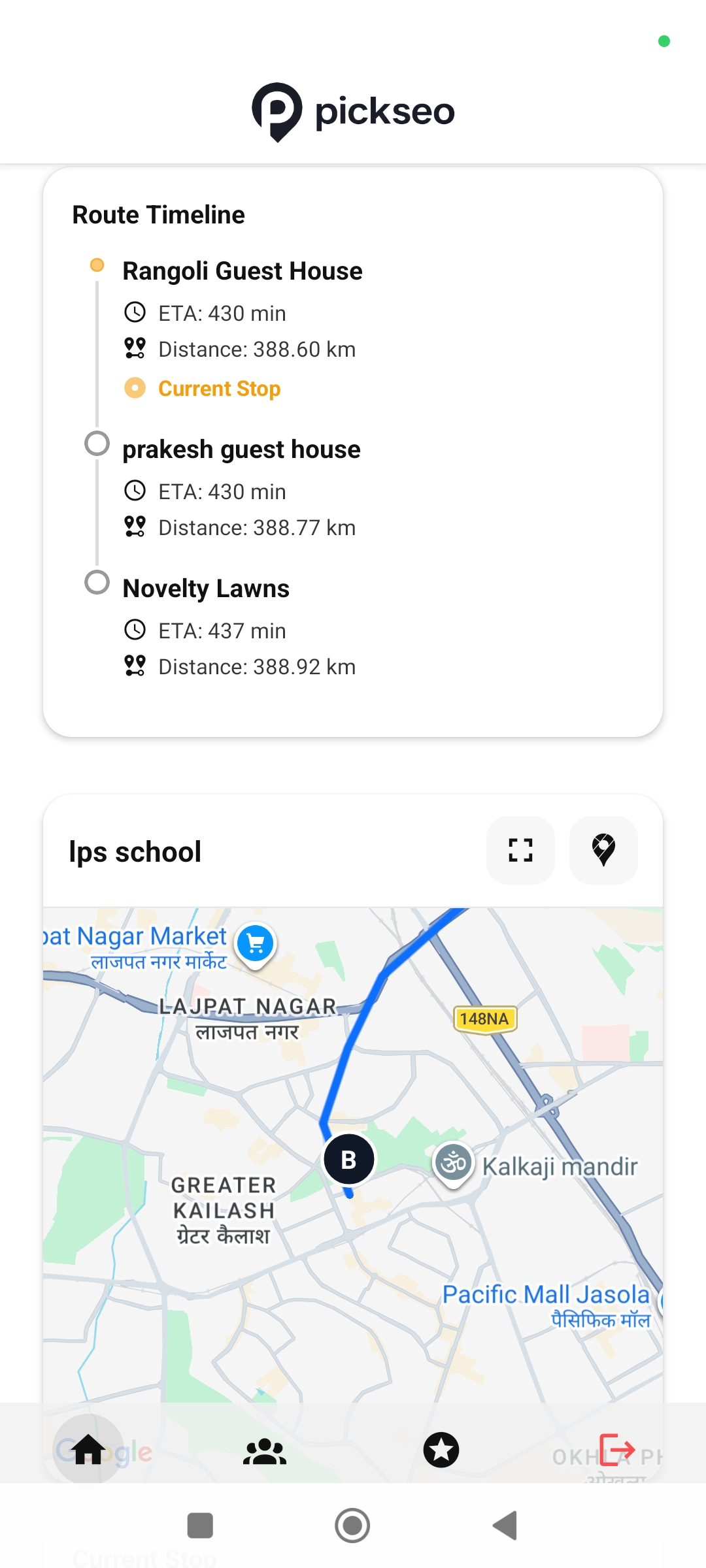Open recent apps from navigation bar
Viewport: 706px width, 1568px height.
point(200,1526)
